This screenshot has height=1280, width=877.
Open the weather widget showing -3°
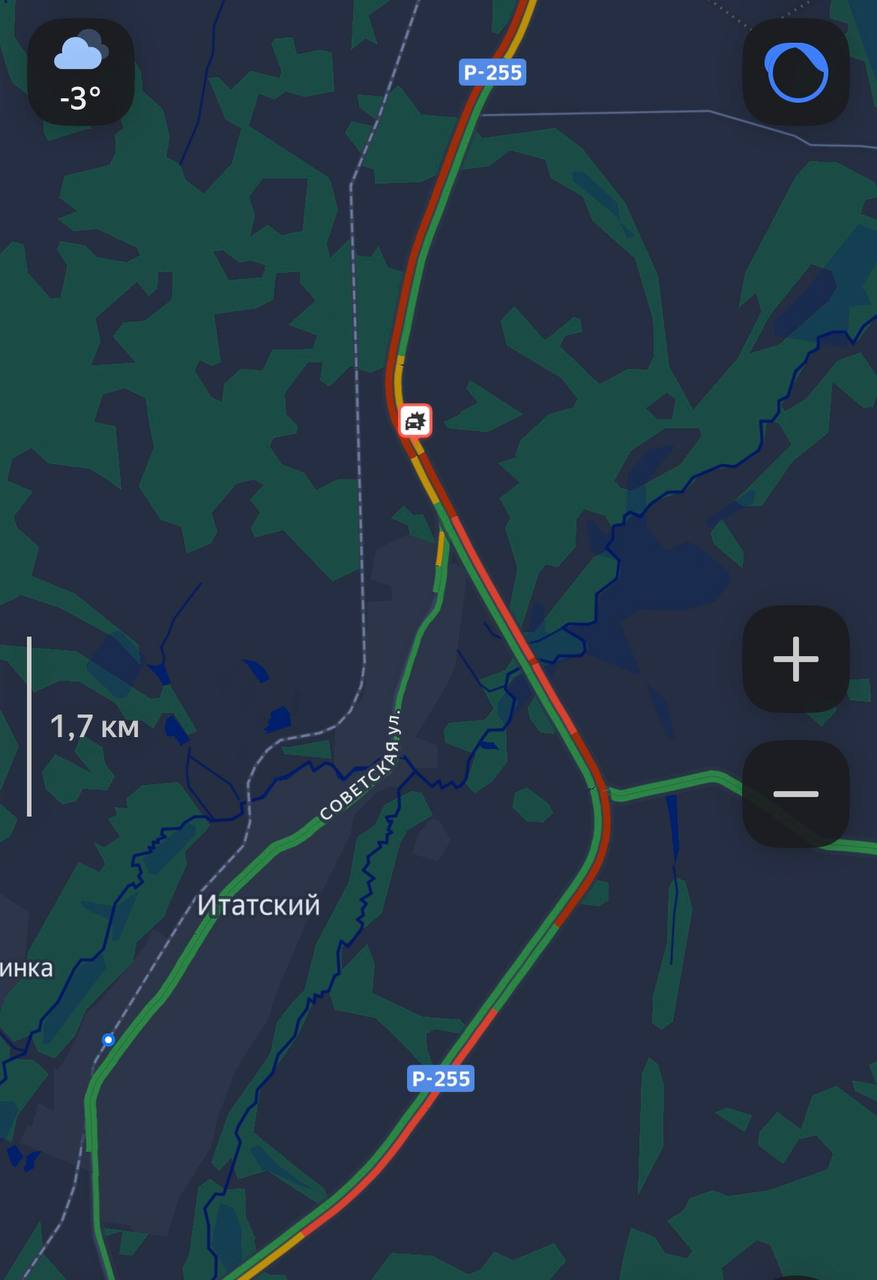click(81, 72)
